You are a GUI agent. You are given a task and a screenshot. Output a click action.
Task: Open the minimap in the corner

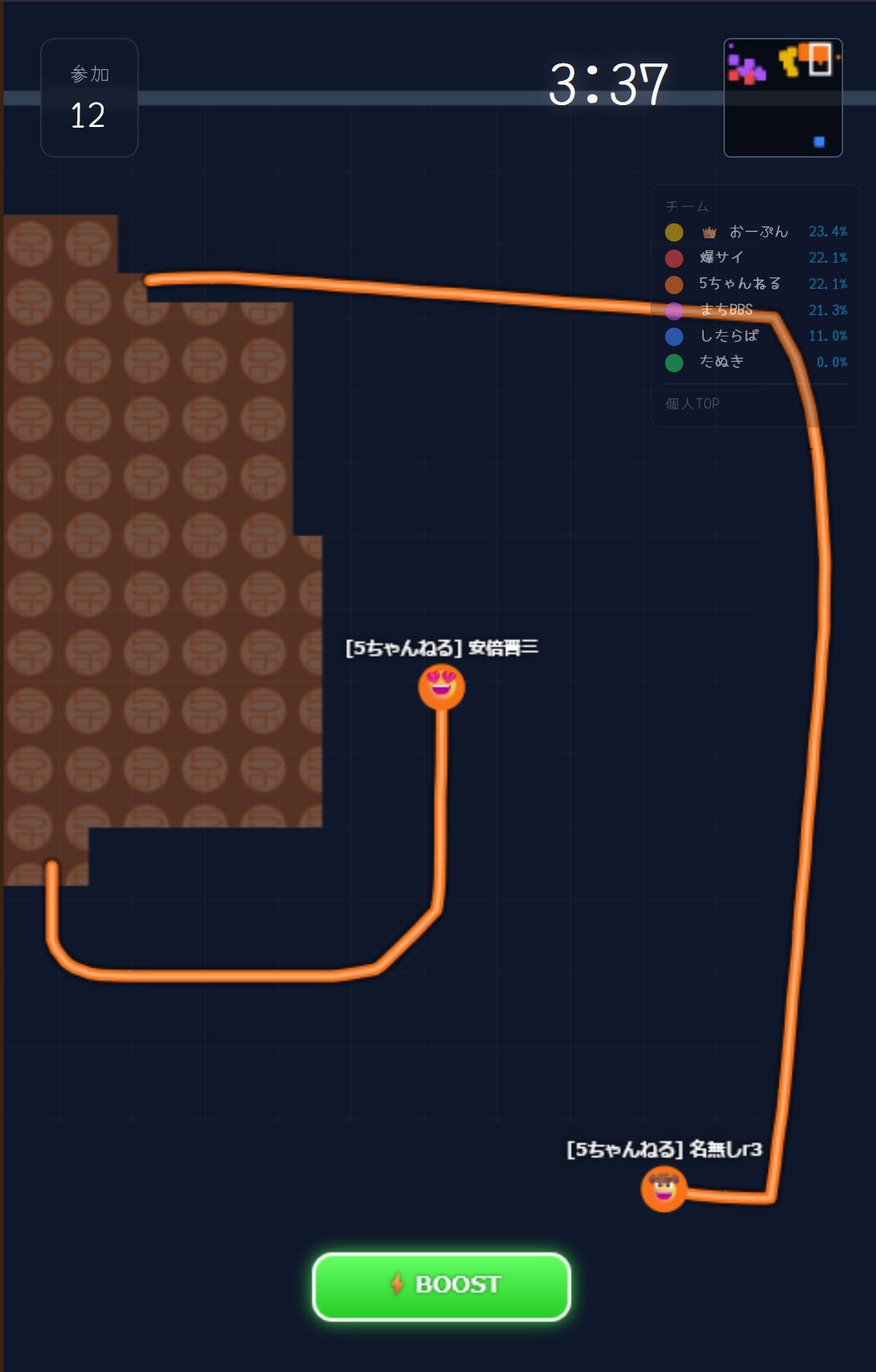(x=783, y=98)
